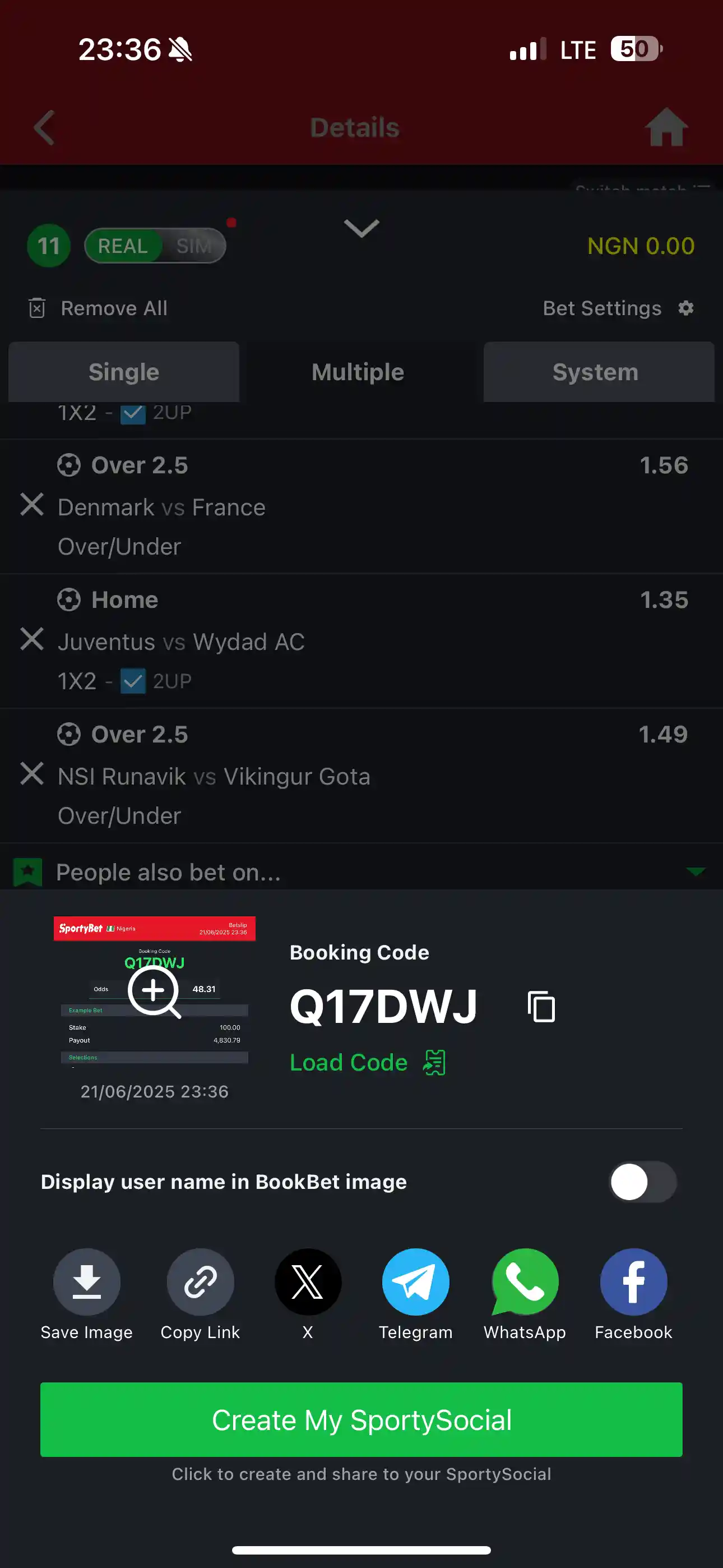Create My SportySocial post
This screenshot has width=723, height=1568.
tap(361, 1419)
